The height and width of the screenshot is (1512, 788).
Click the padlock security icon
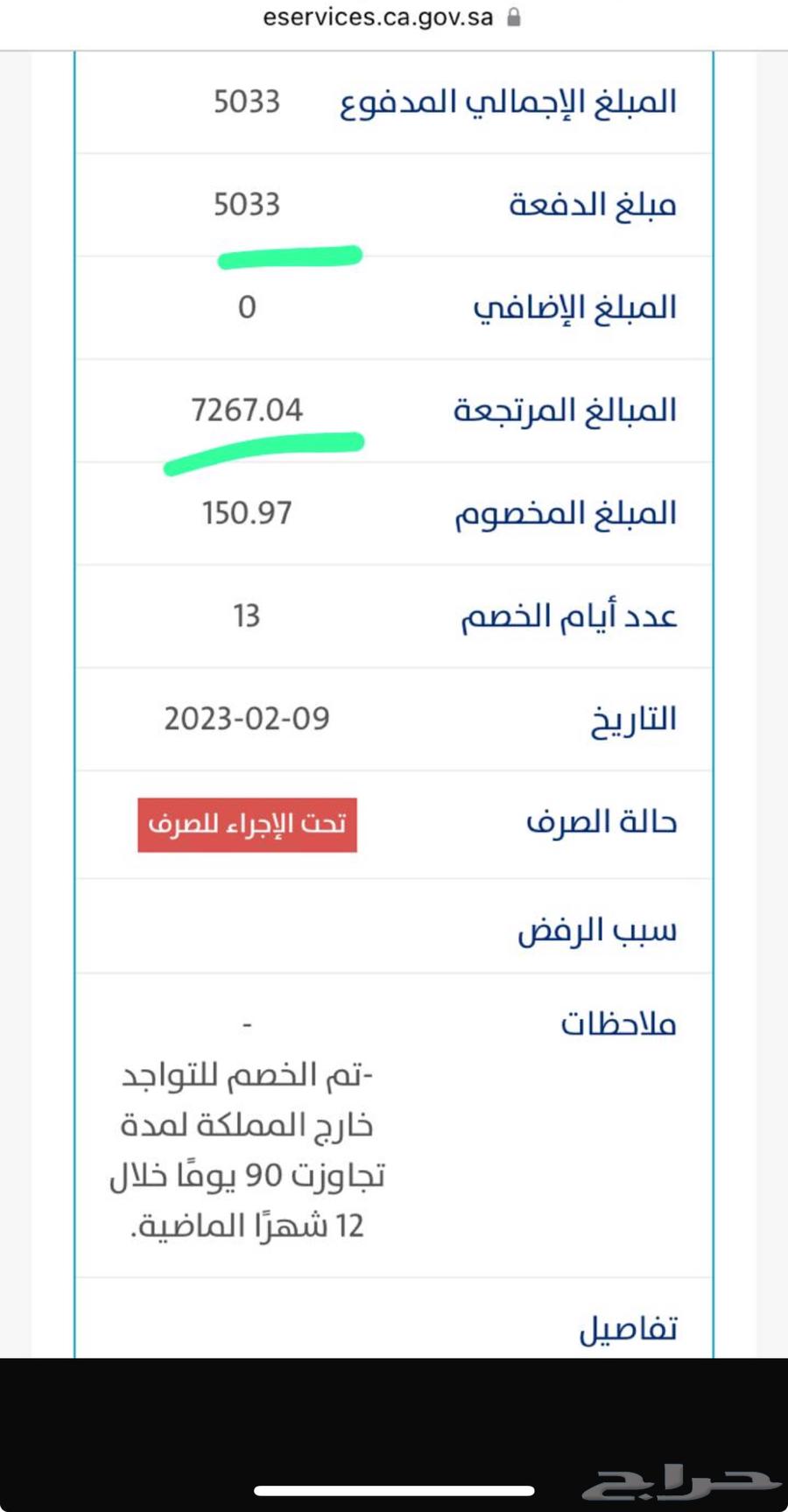[513, 16]
